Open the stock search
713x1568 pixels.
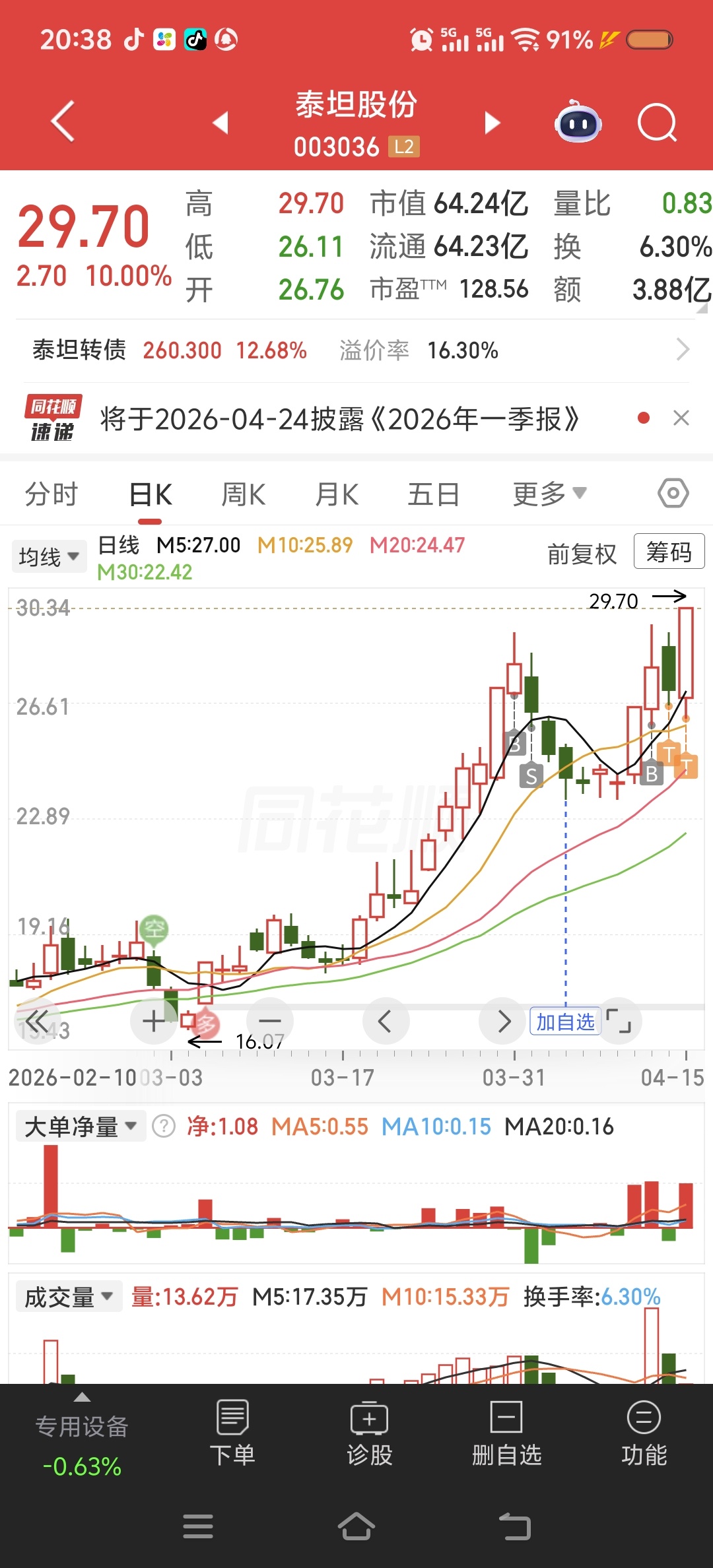coord(657,123)
